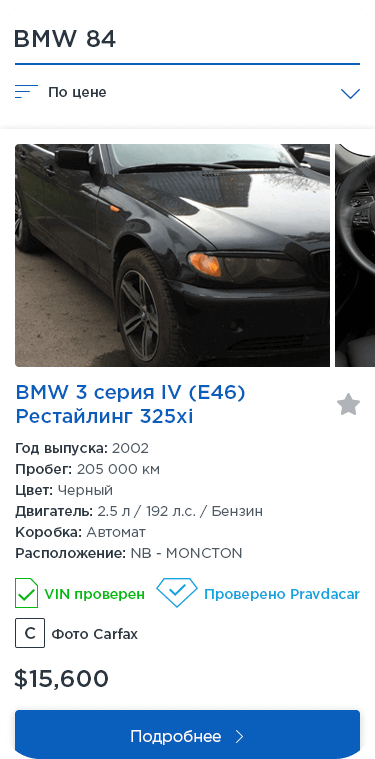Open BMW 3 серия IV (E46) listing title
The image size is (375, 759).
tap(131, 404)
